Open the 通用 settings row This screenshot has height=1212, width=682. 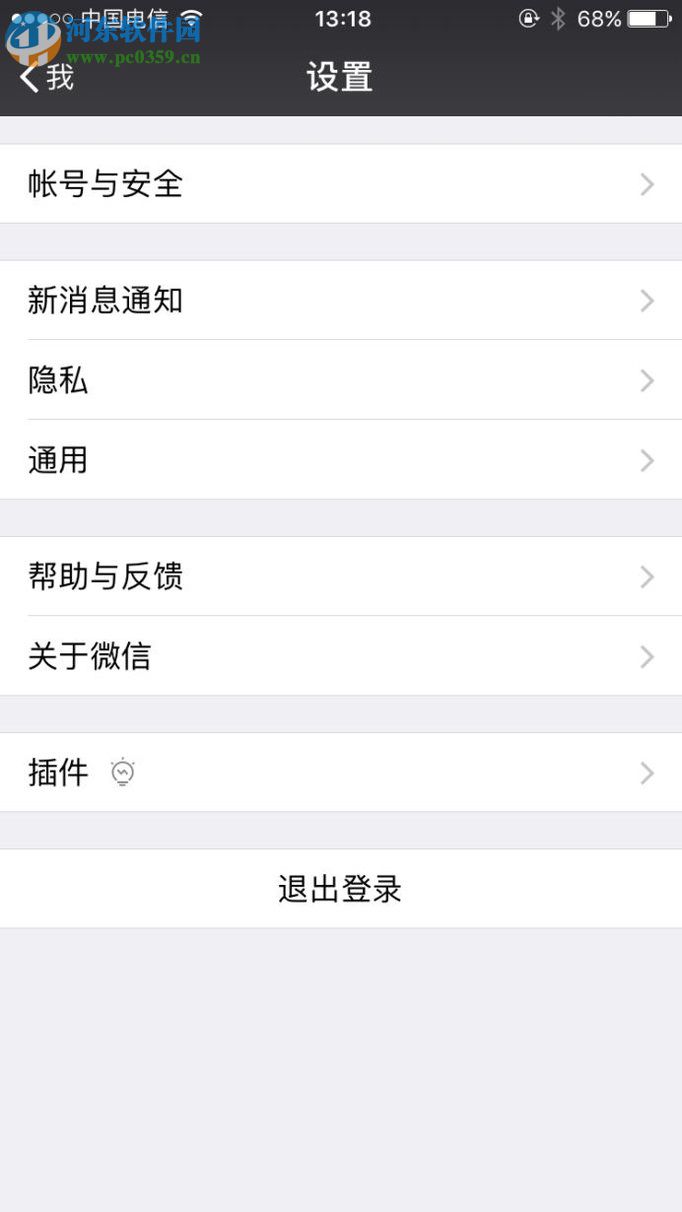pos(340,460)
